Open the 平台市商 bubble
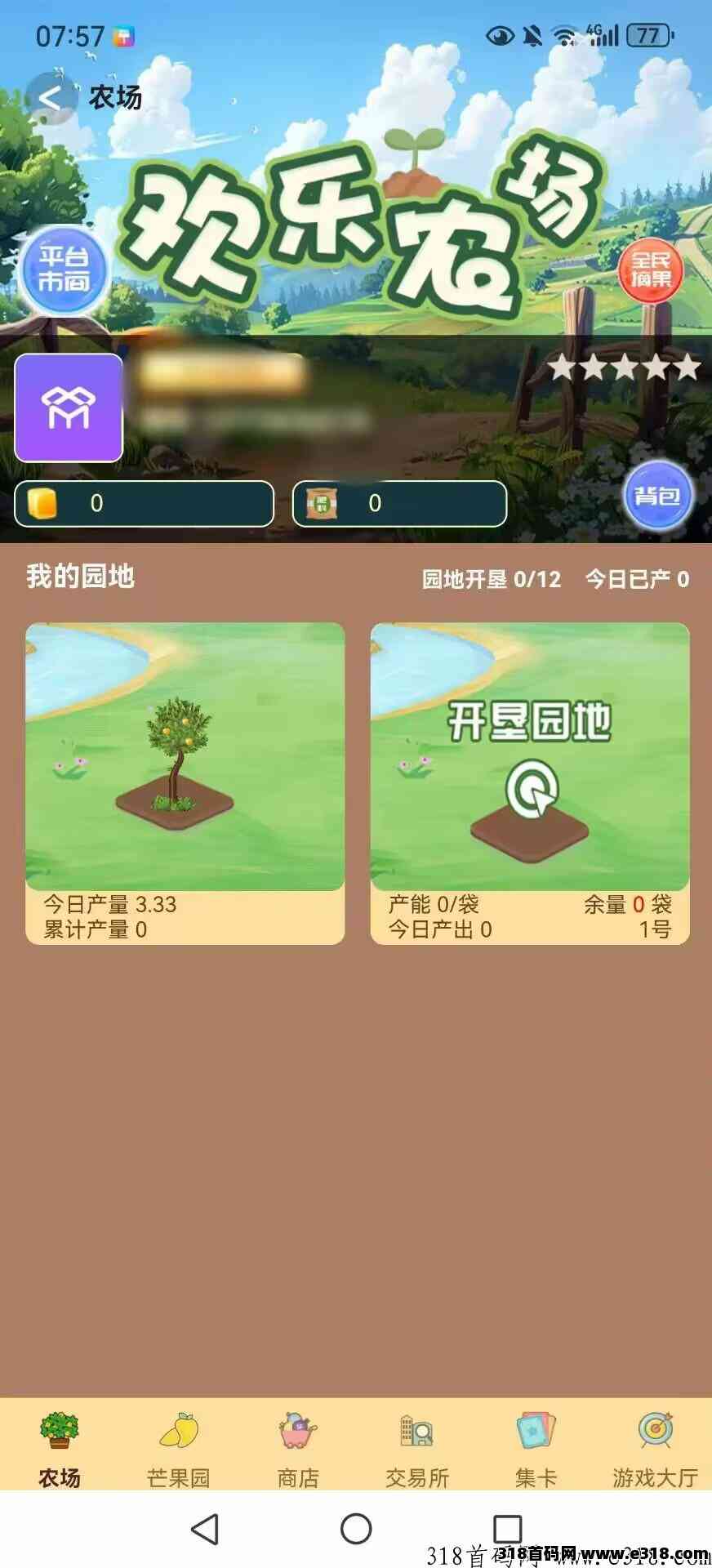 [x=64, y=270]
